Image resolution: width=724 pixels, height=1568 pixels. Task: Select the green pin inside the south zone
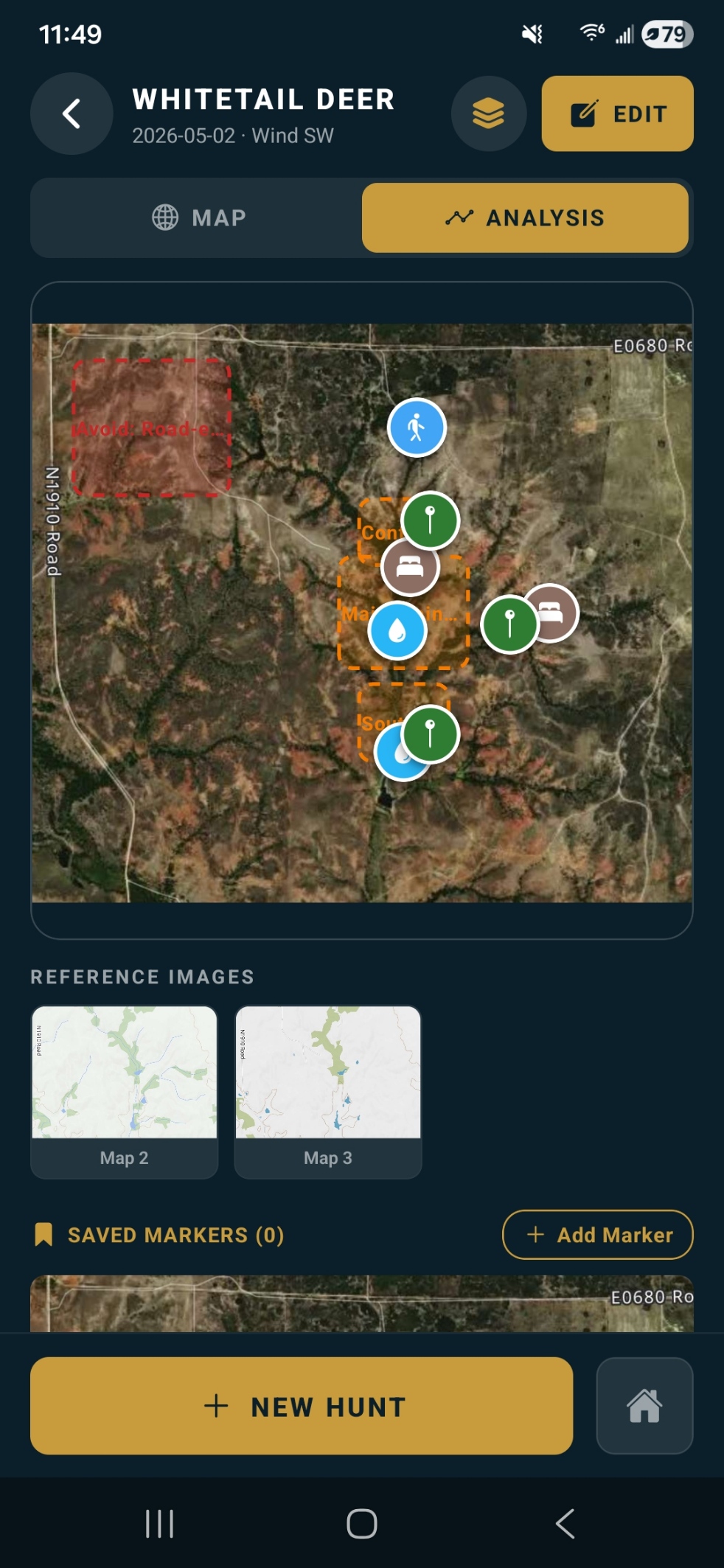431,734
